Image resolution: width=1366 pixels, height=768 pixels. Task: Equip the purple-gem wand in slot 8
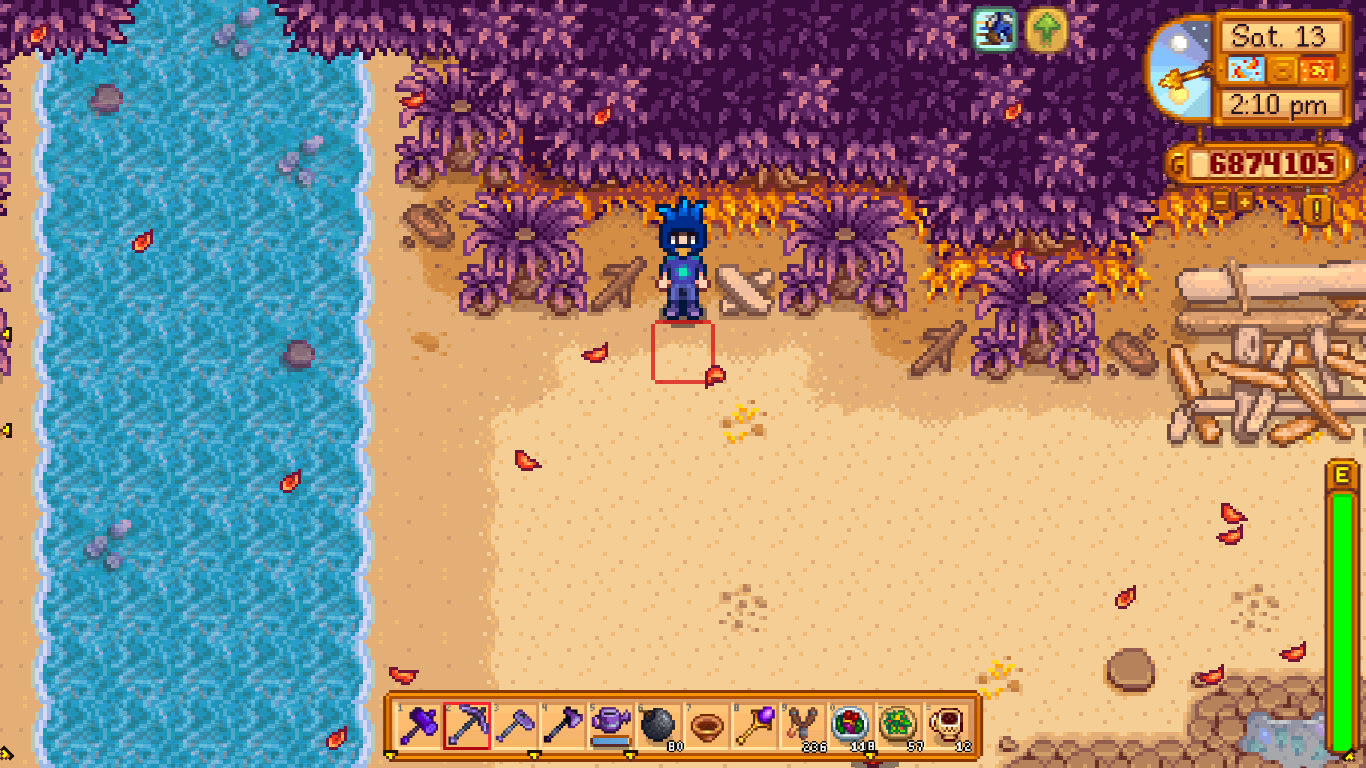pos(755,725)
